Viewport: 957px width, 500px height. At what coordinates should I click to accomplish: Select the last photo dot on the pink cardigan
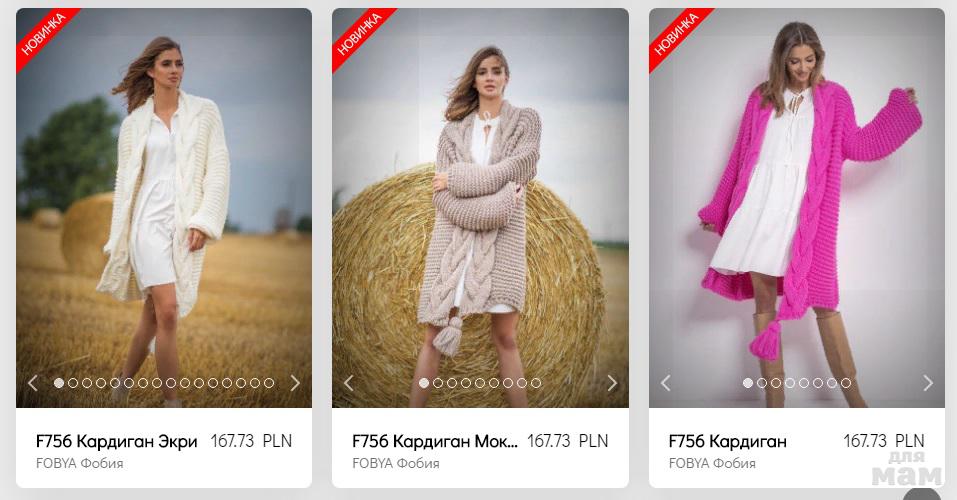coord(846,383)
